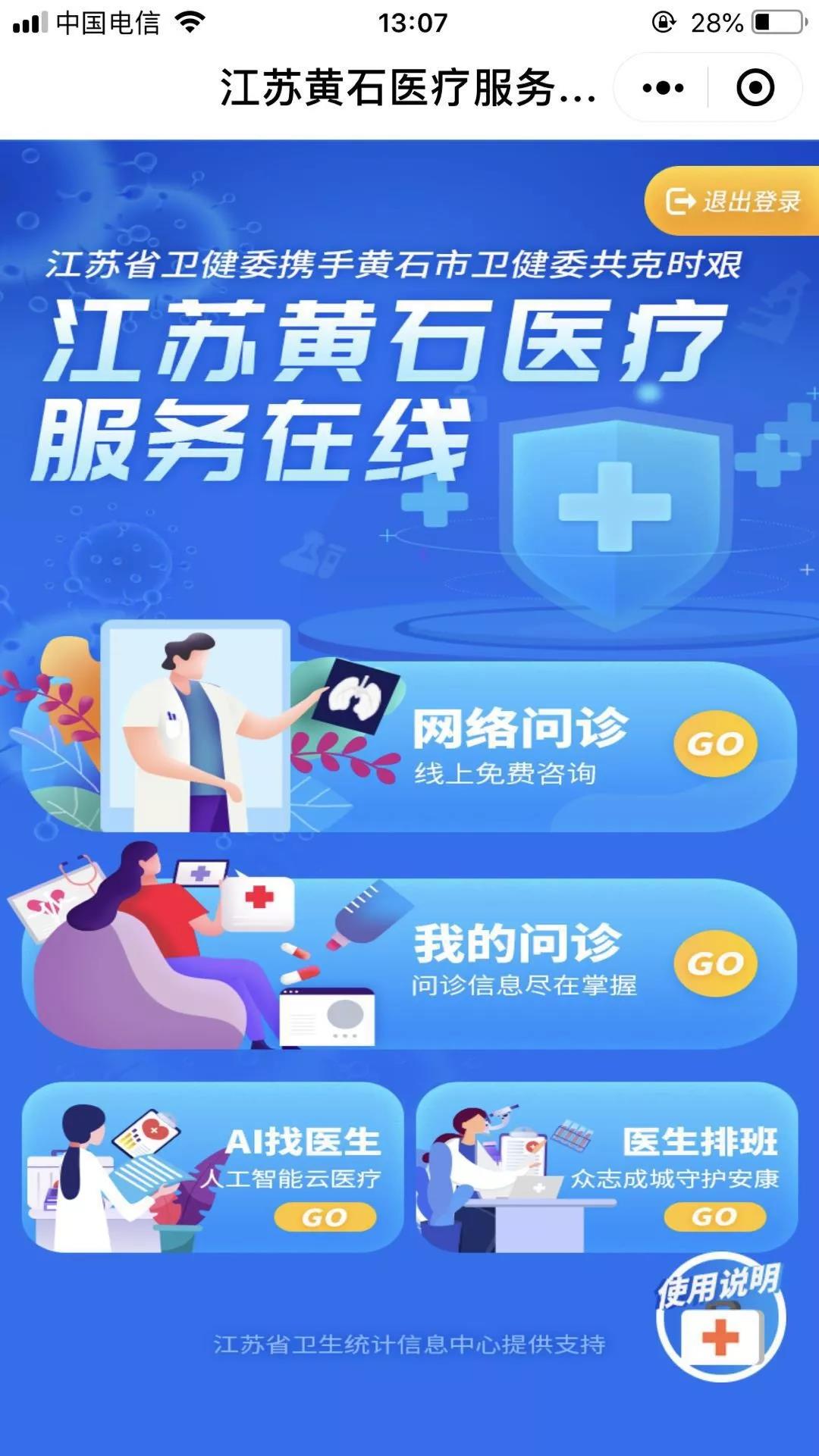The image size is (819, 1456).
Task: View 医生排班 doctor schedule
Action: point(607,1166)
